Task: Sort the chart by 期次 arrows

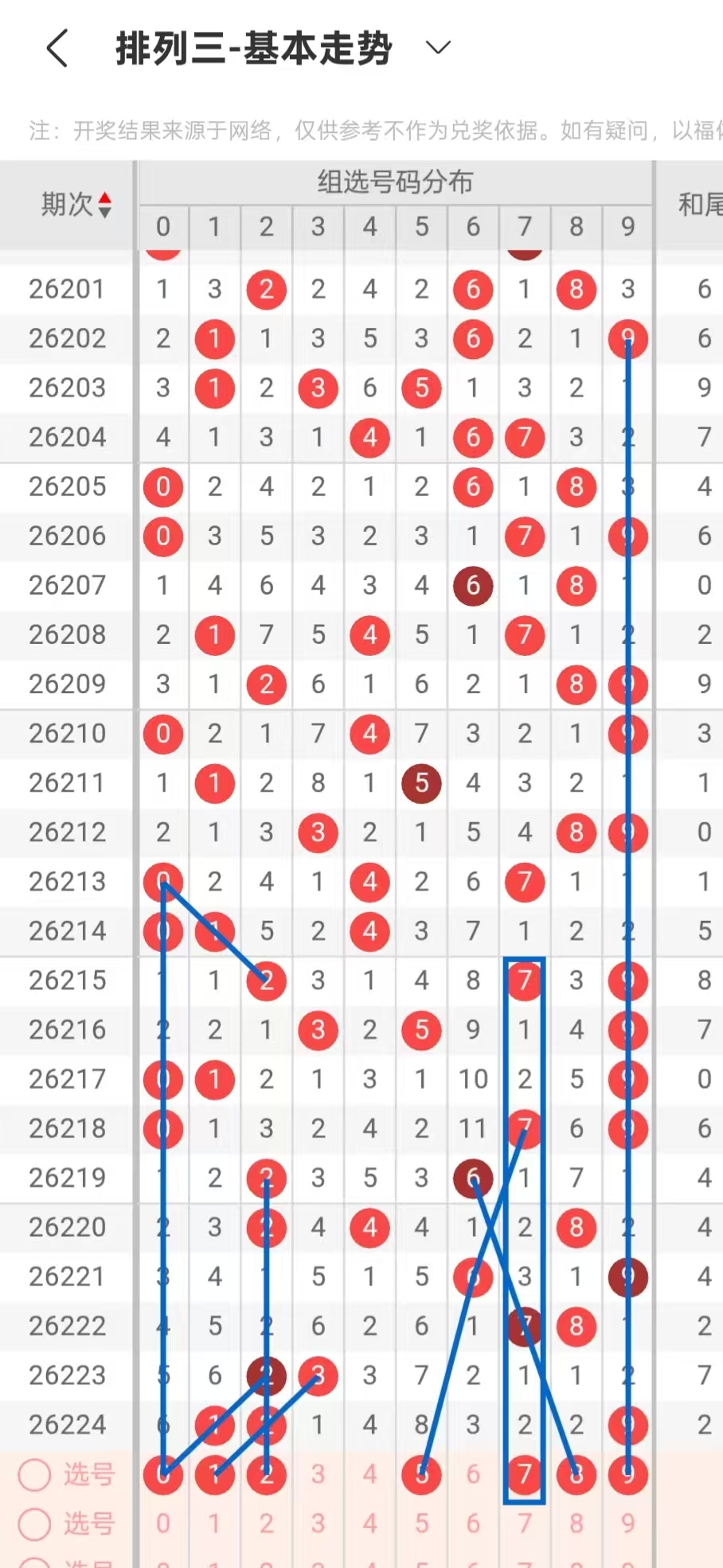Action: (104, 205)
